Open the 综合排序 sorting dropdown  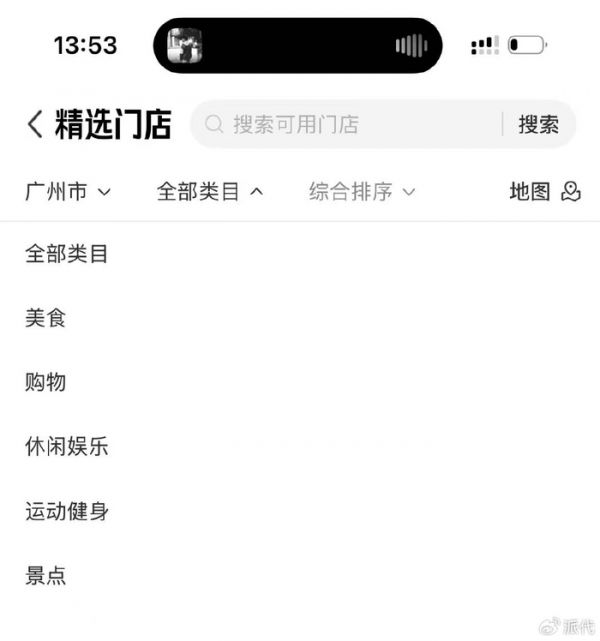[361, 192]
